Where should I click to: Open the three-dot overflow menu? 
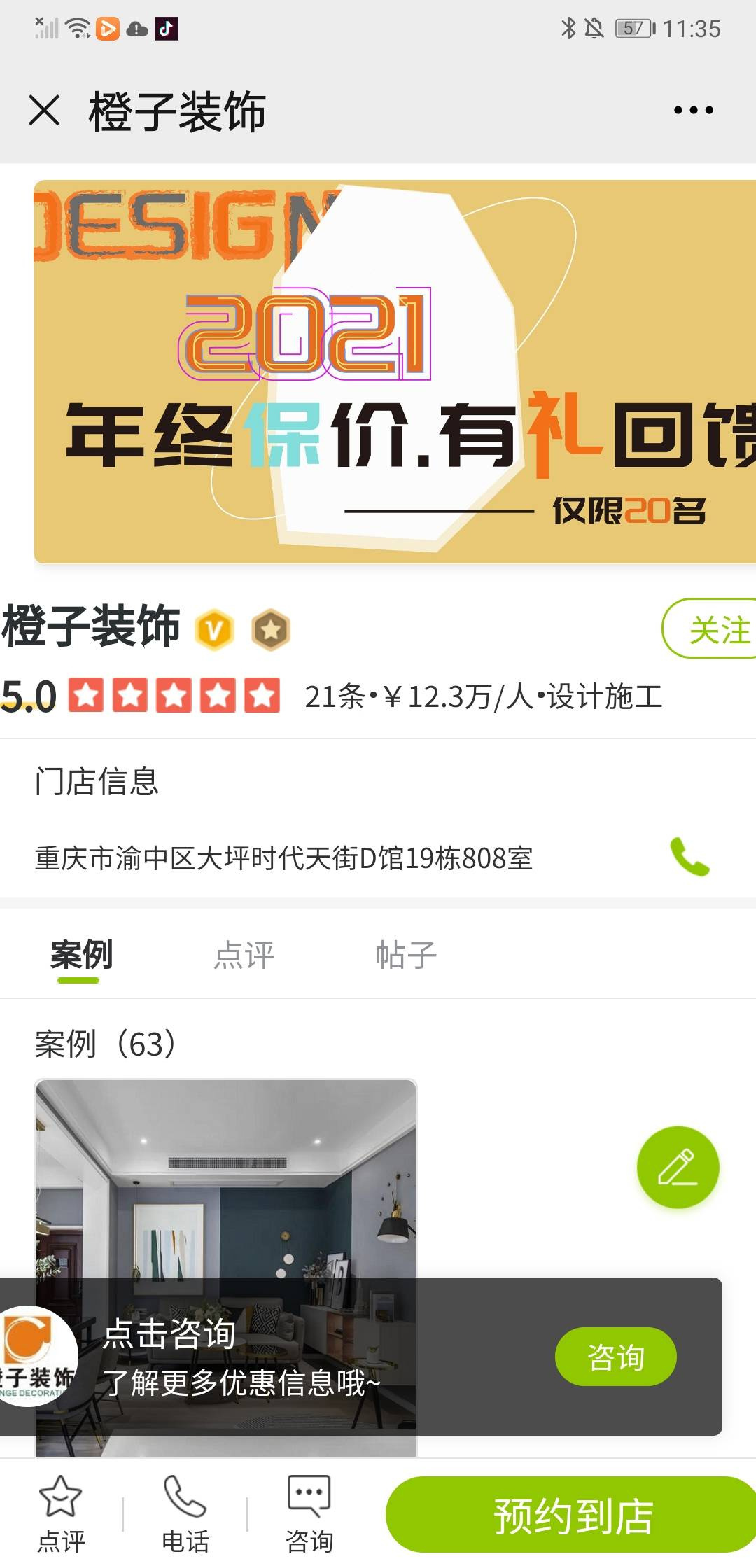pos(693,110)
